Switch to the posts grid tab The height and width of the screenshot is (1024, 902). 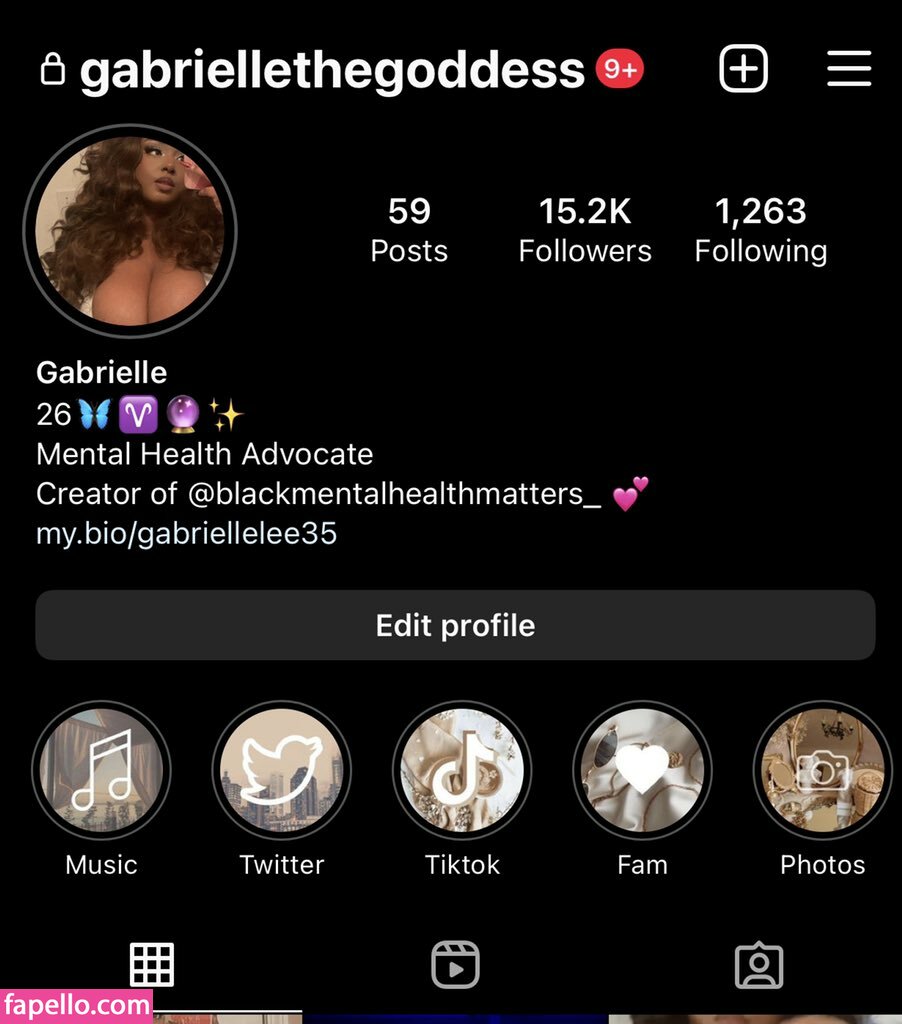[x=152, y=965]
